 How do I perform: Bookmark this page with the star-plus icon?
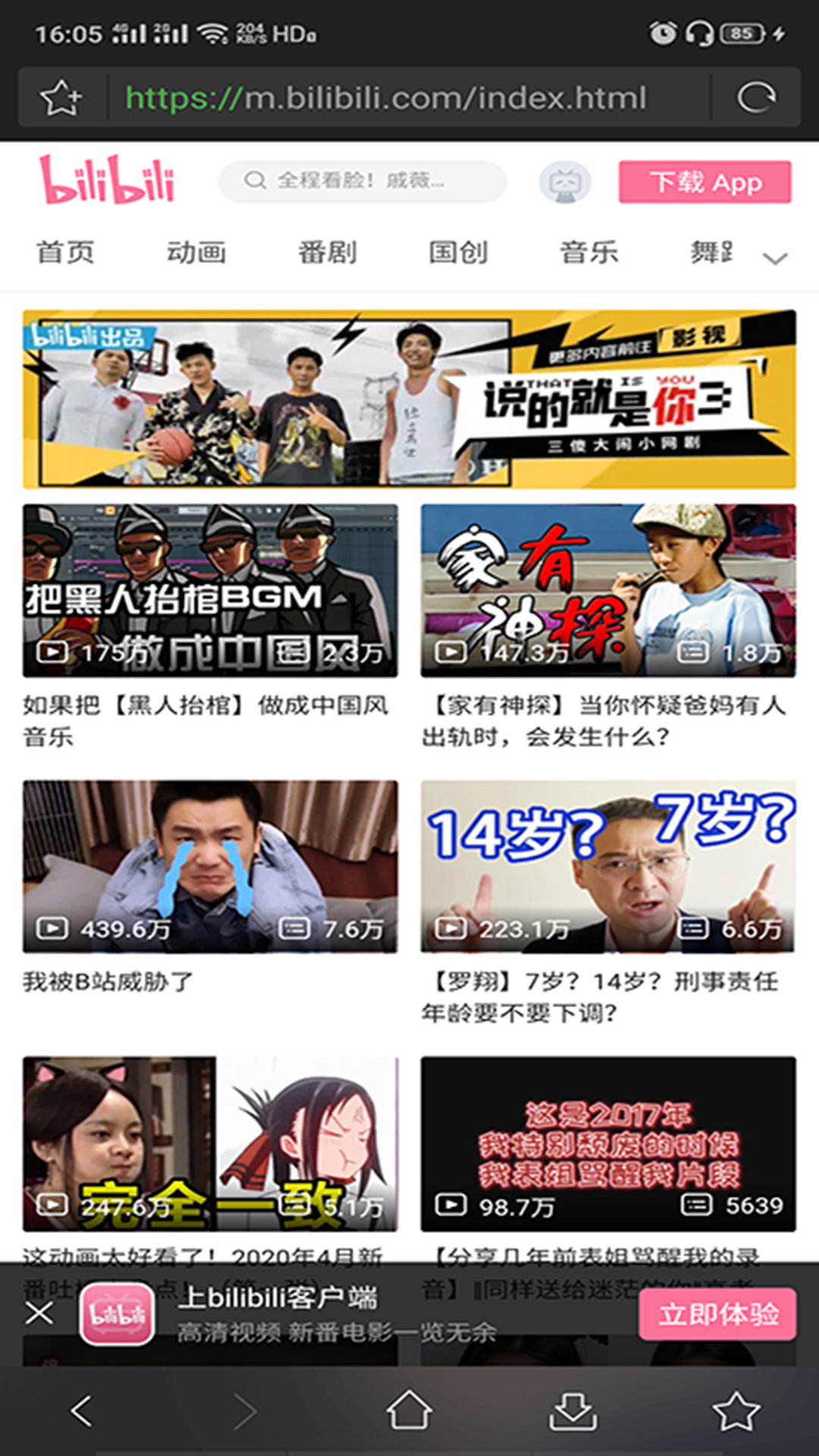pos(61,98)
